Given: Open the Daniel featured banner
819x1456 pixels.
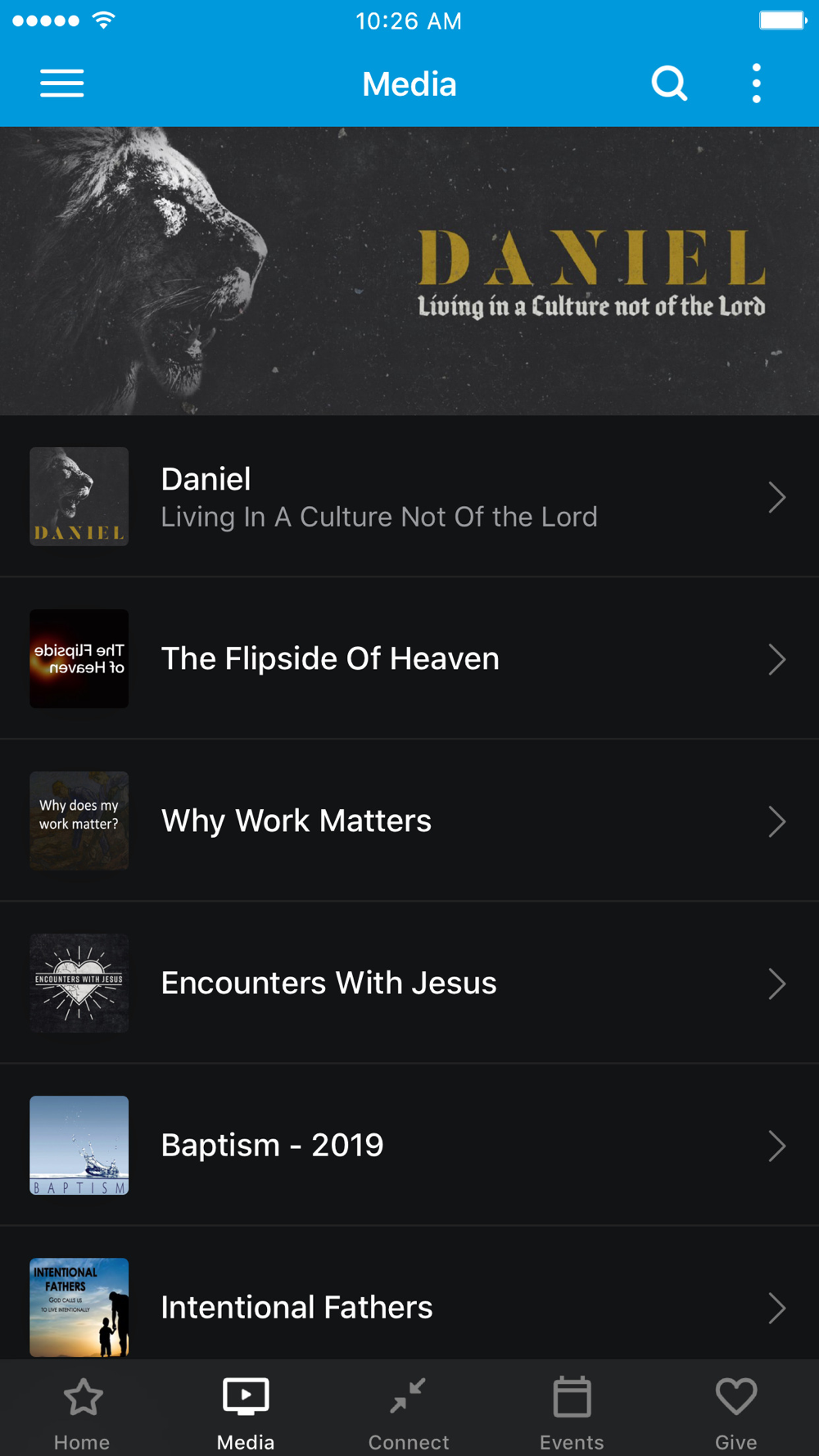Looking at the screenshot, I should click(x=409, y=270).
